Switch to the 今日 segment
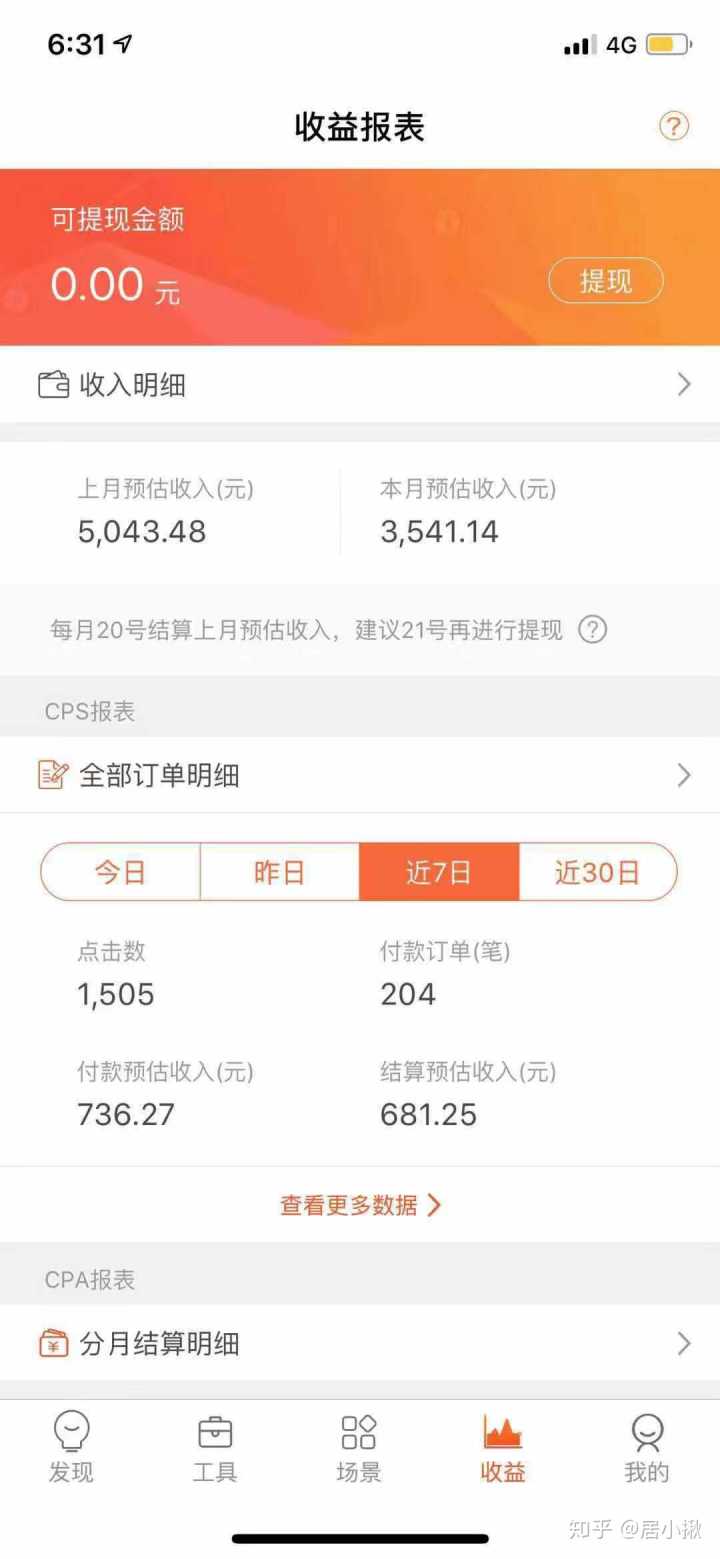Viewport: 720px width, 1559px height. tap(121, 872)
